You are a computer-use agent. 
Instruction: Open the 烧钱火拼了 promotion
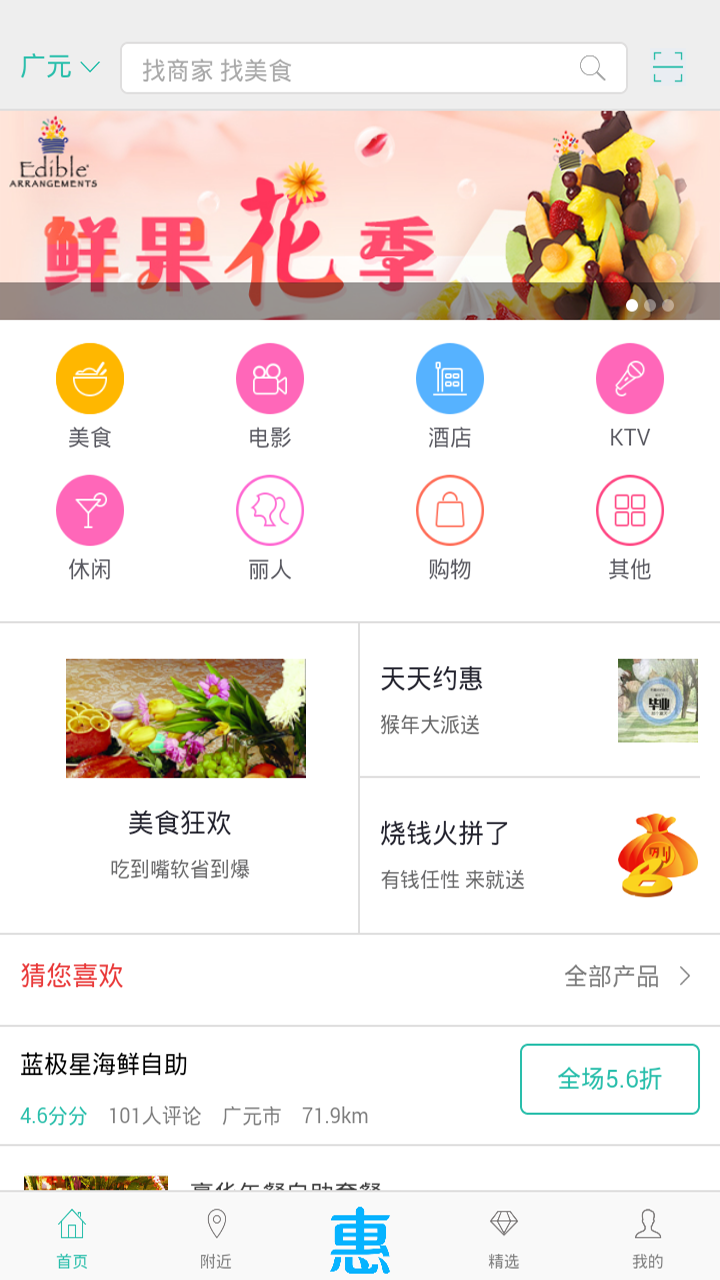538,855
